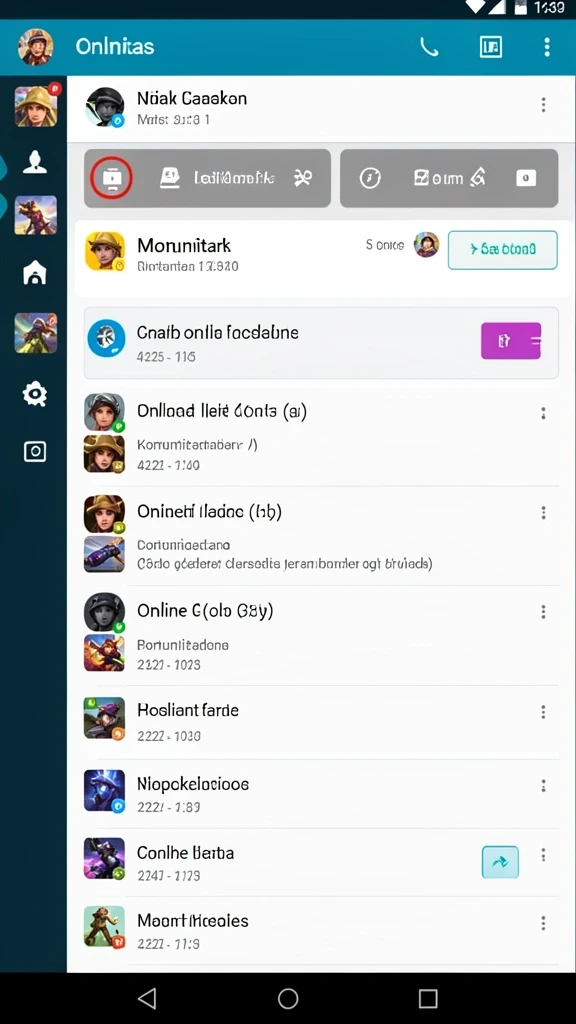The image size is (576, 1024).
Task: Tap the teal arrow button on Conlhe Barba
Action: tap(500, 862)
